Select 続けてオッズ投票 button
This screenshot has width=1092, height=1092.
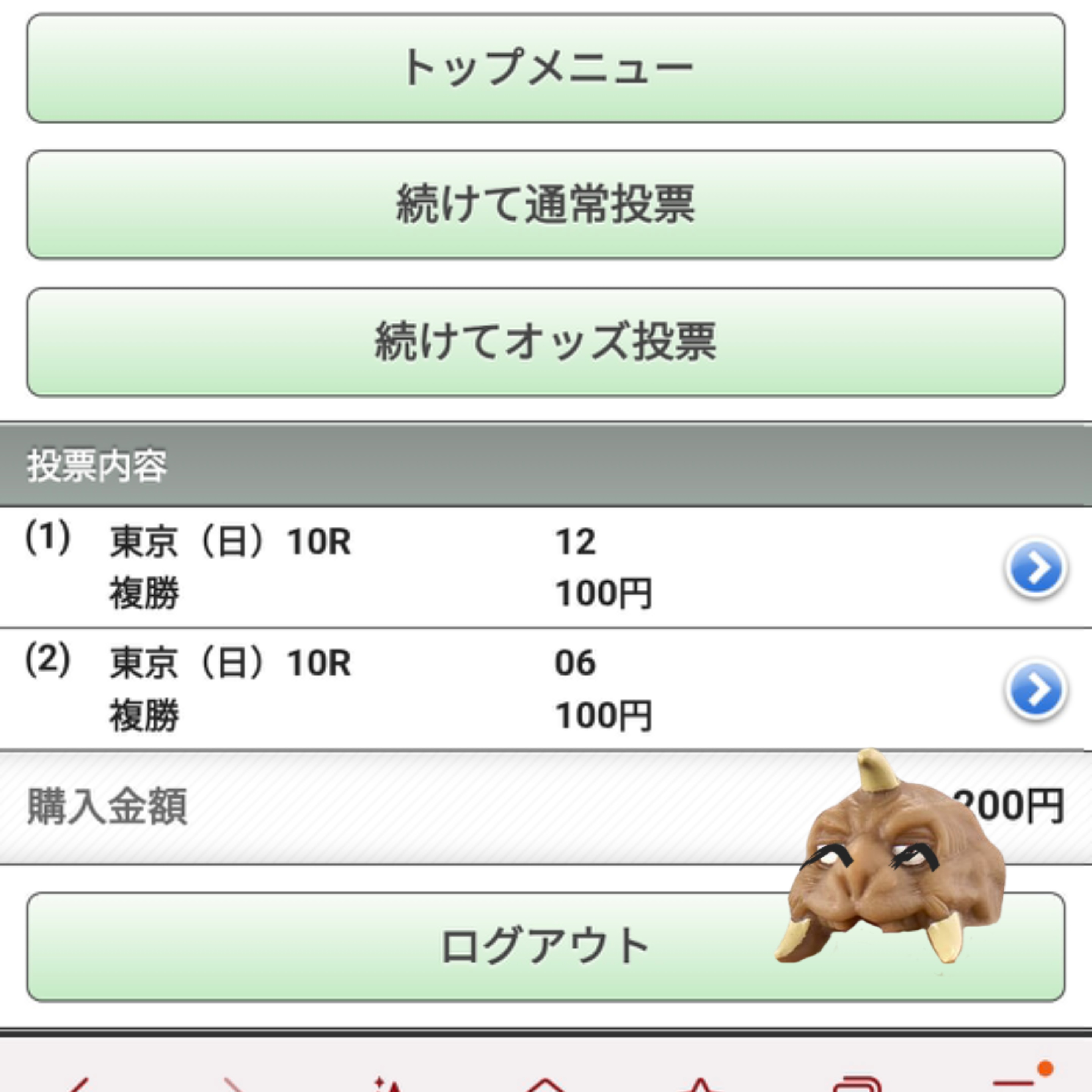[546, 342]
